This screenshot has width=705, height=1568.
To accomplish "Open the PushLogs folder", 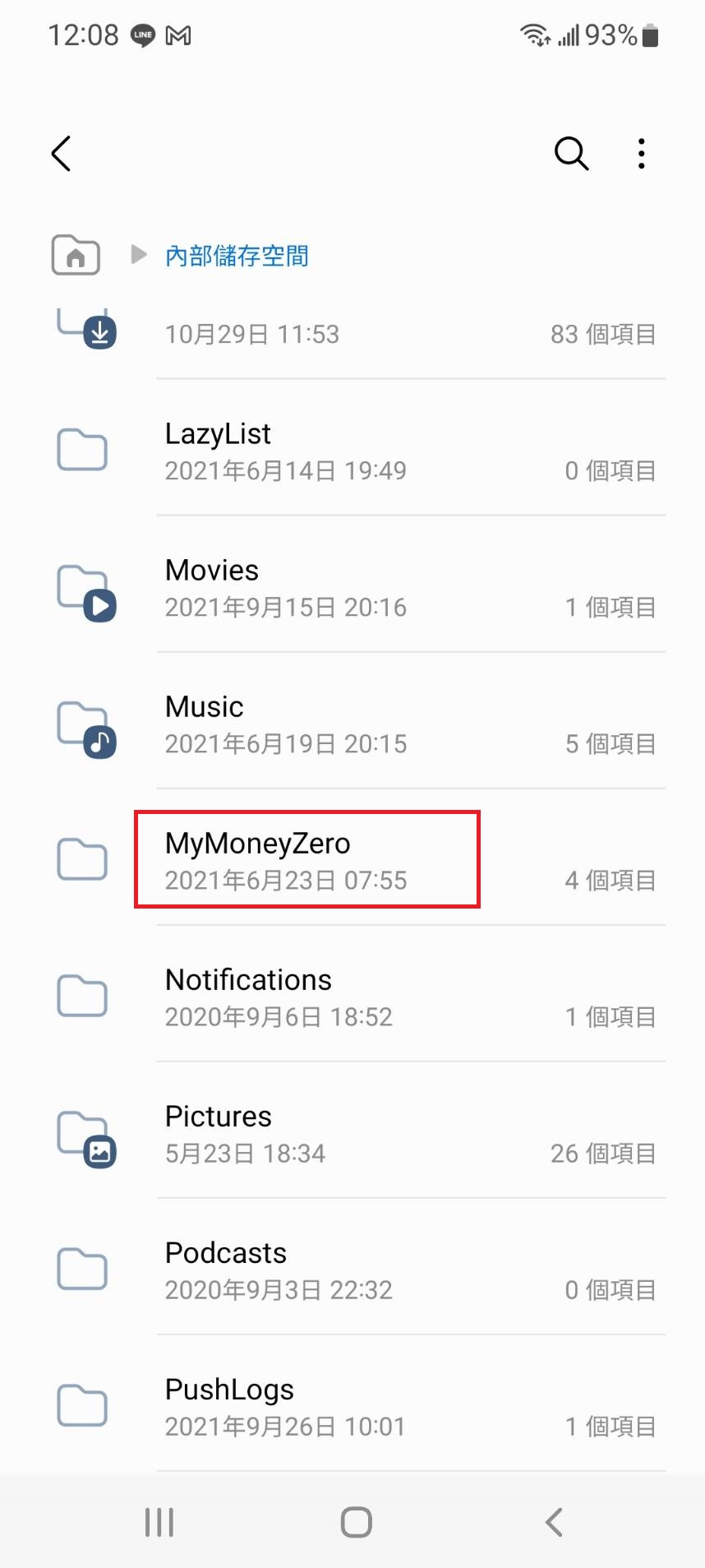I will 353,1406.
